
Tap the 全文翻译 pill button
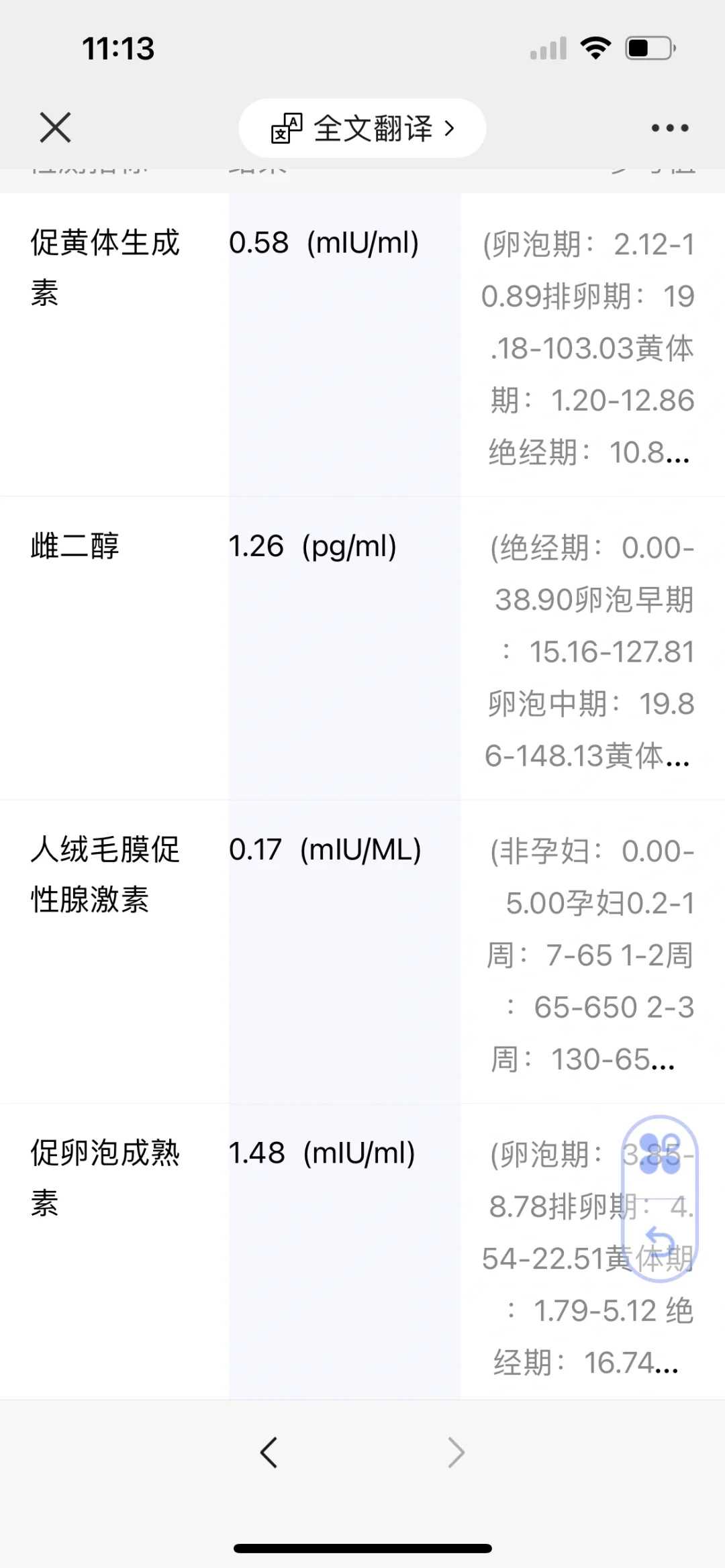(x=362, y=127)
